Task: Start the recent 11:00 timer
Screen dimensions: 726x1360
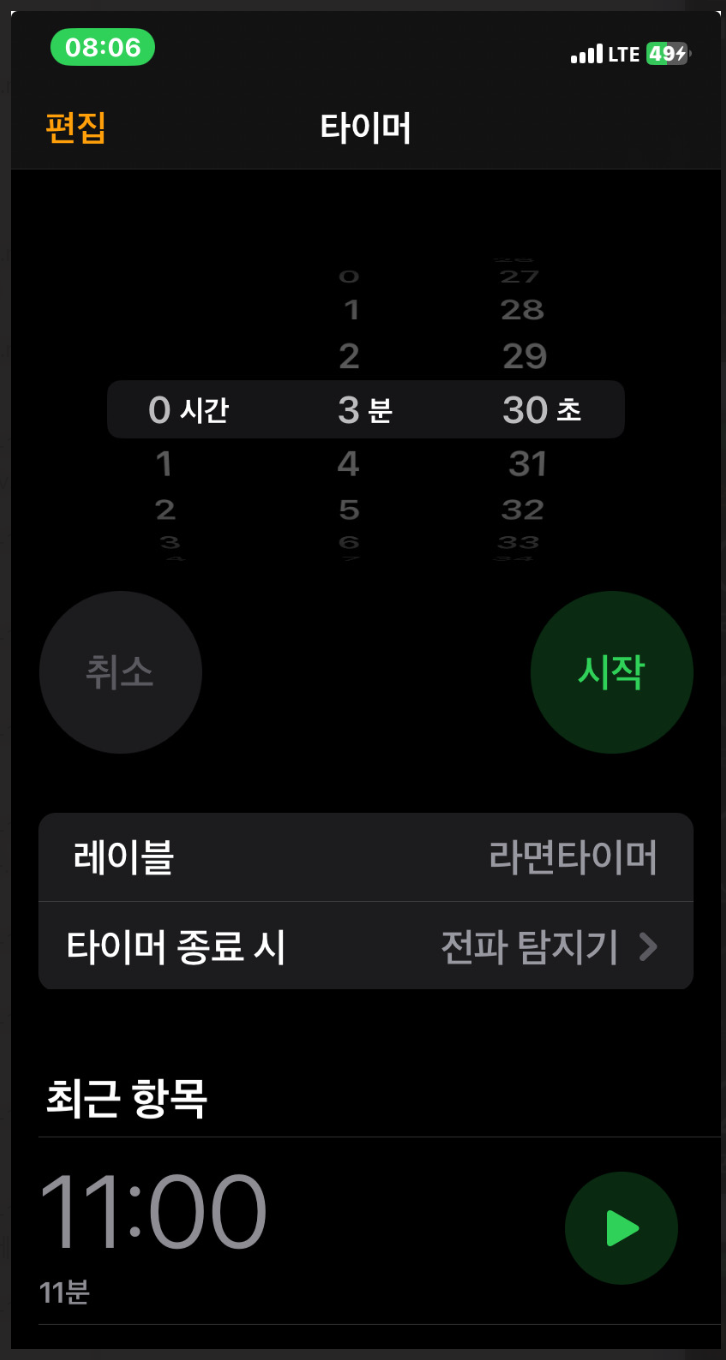Action: pos(621,1228)
